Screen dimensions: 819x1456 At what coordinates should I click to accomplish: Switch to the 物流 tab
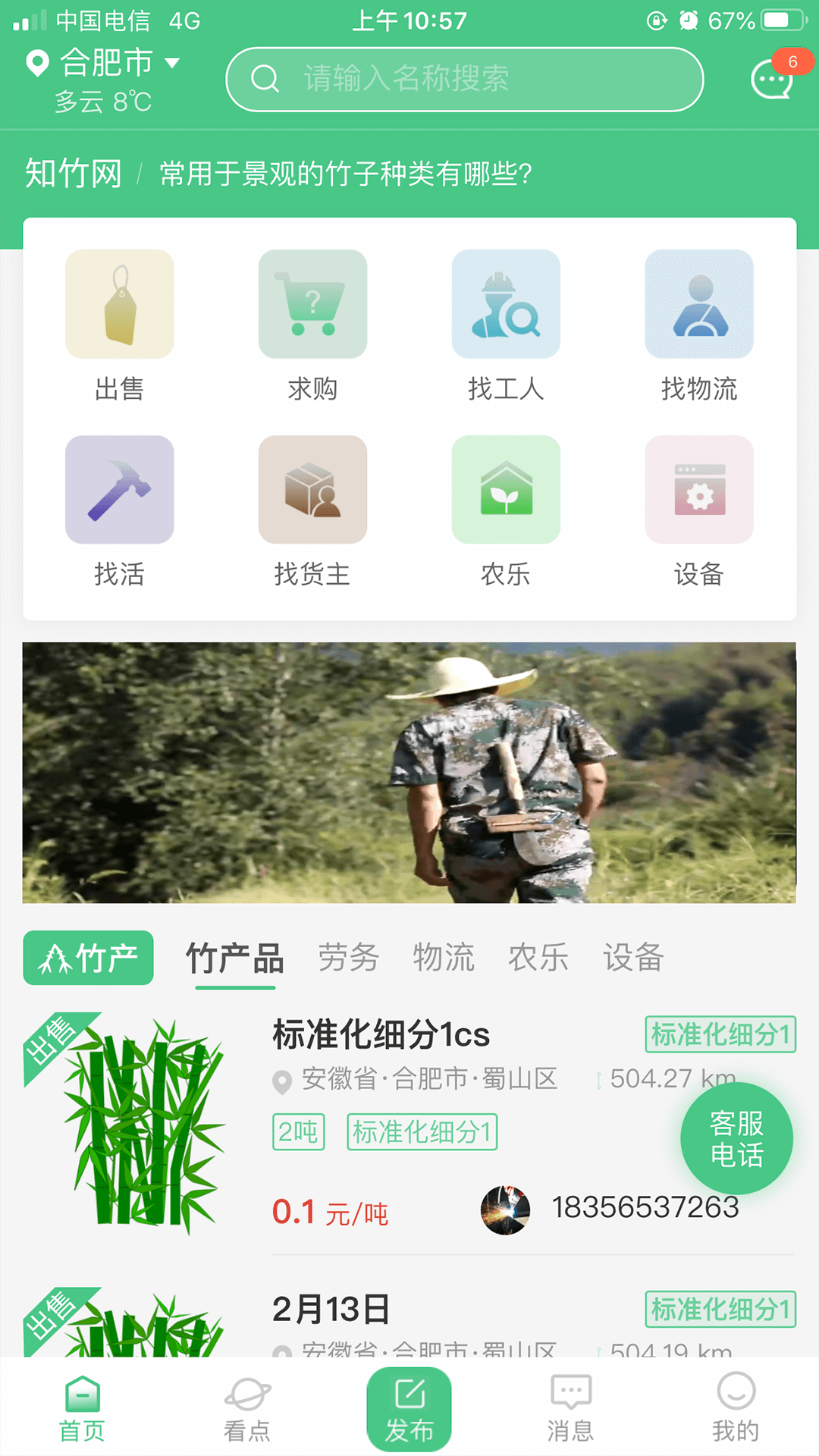(x=444, y=957)
